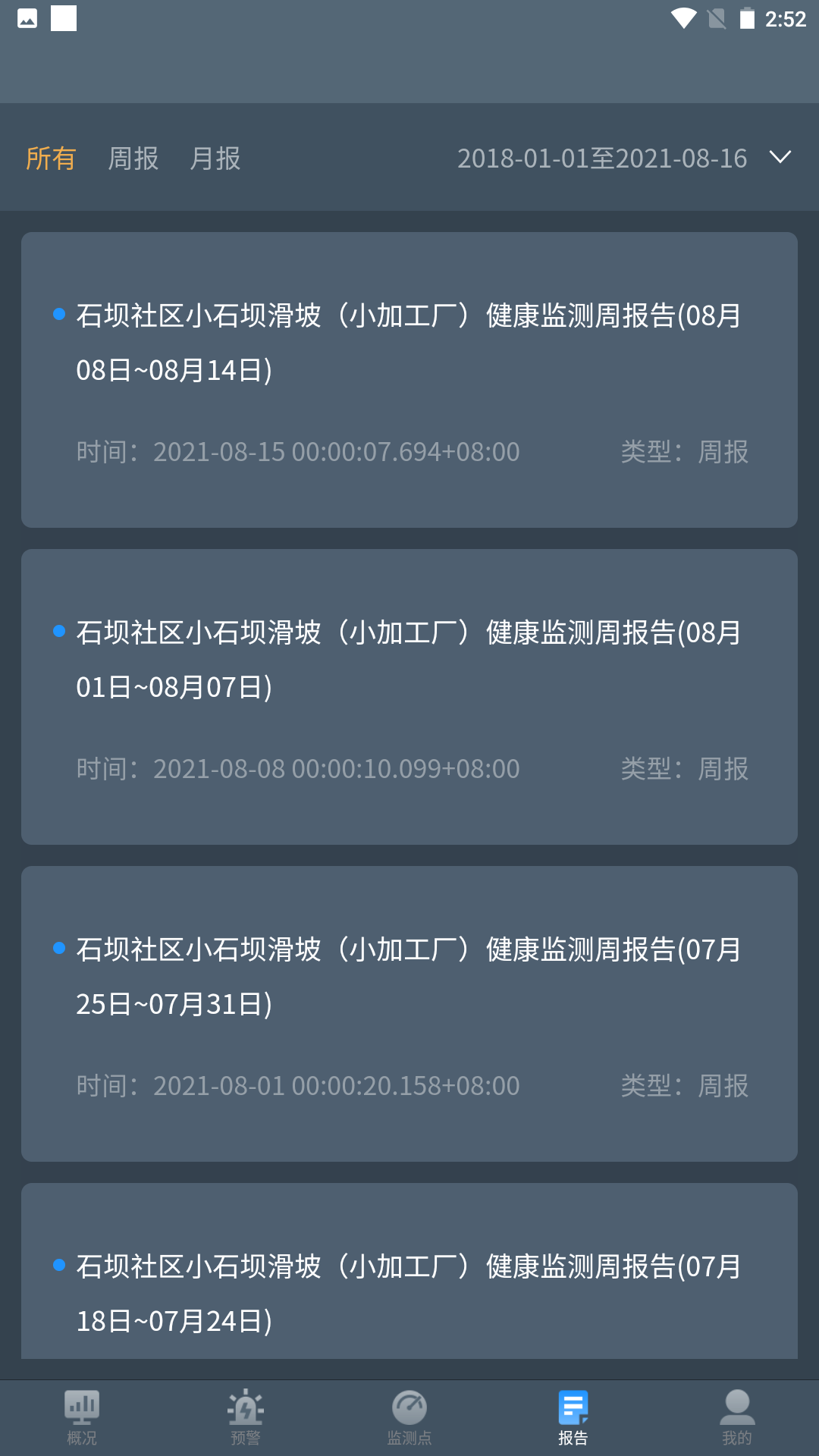The width and height of the screenshot is (819, 1456).
Task: Switch filter to 月报 monthly reports
Action: coord(214,158)
